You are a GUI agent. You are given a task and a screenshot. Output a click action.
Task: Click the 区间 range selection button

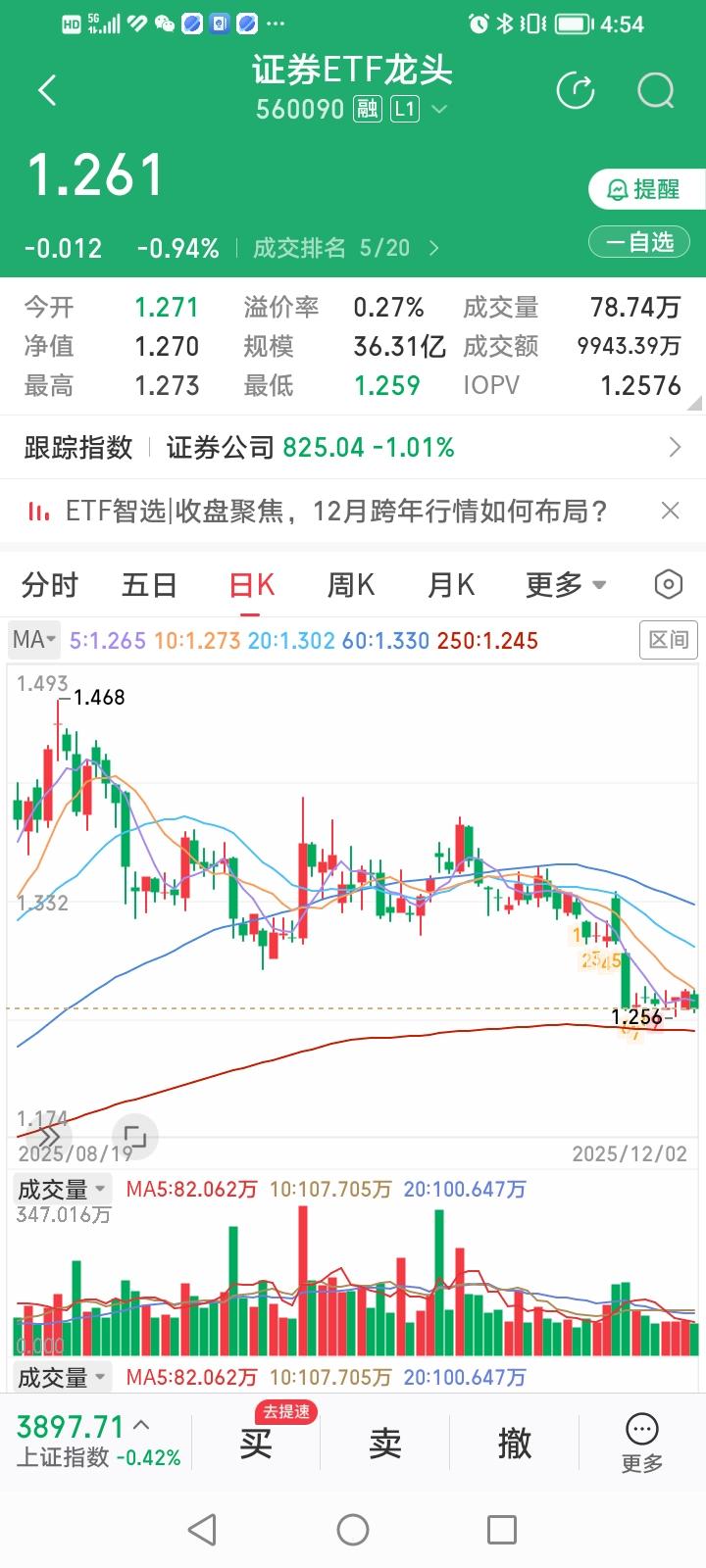point(668,639)
